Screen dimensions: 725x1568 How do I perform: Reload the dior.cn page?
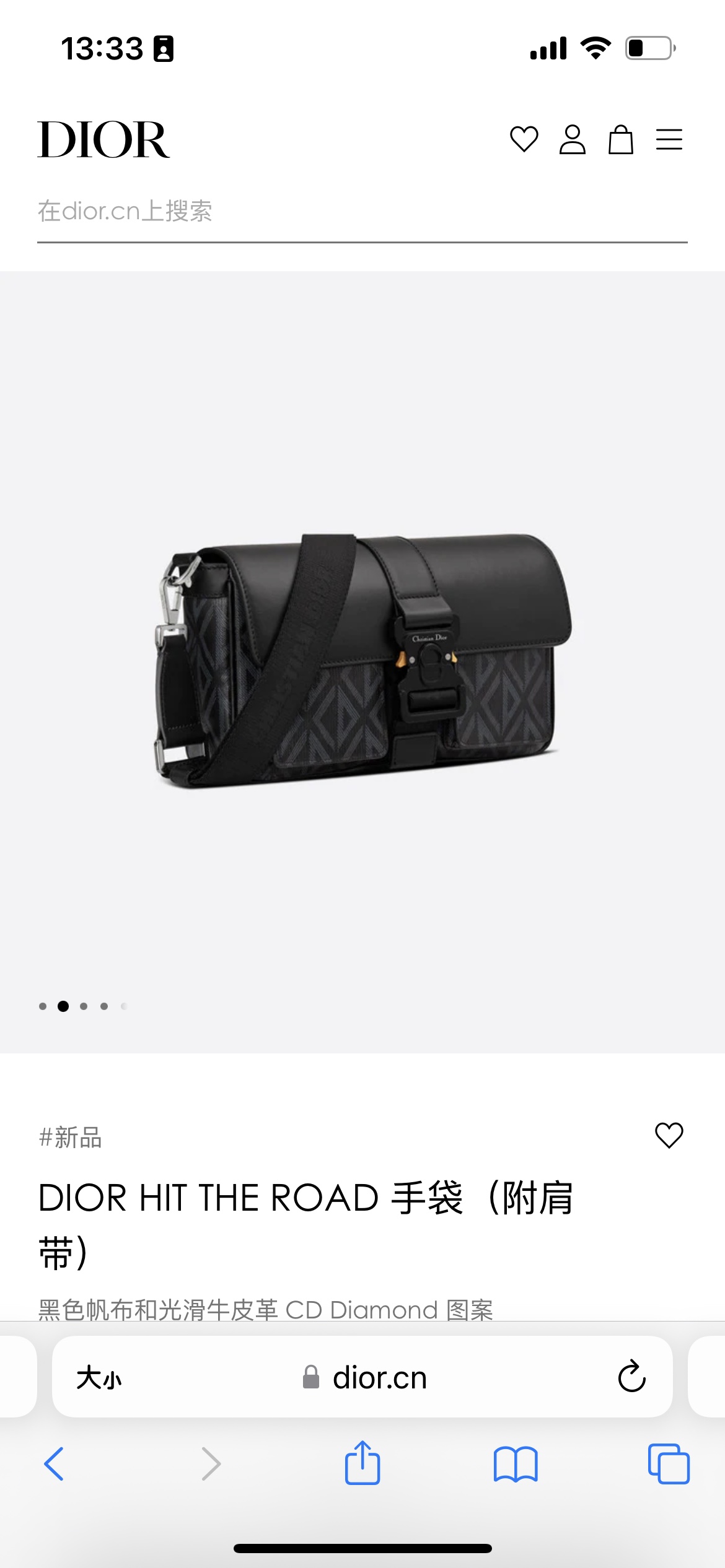(631, 1377)
